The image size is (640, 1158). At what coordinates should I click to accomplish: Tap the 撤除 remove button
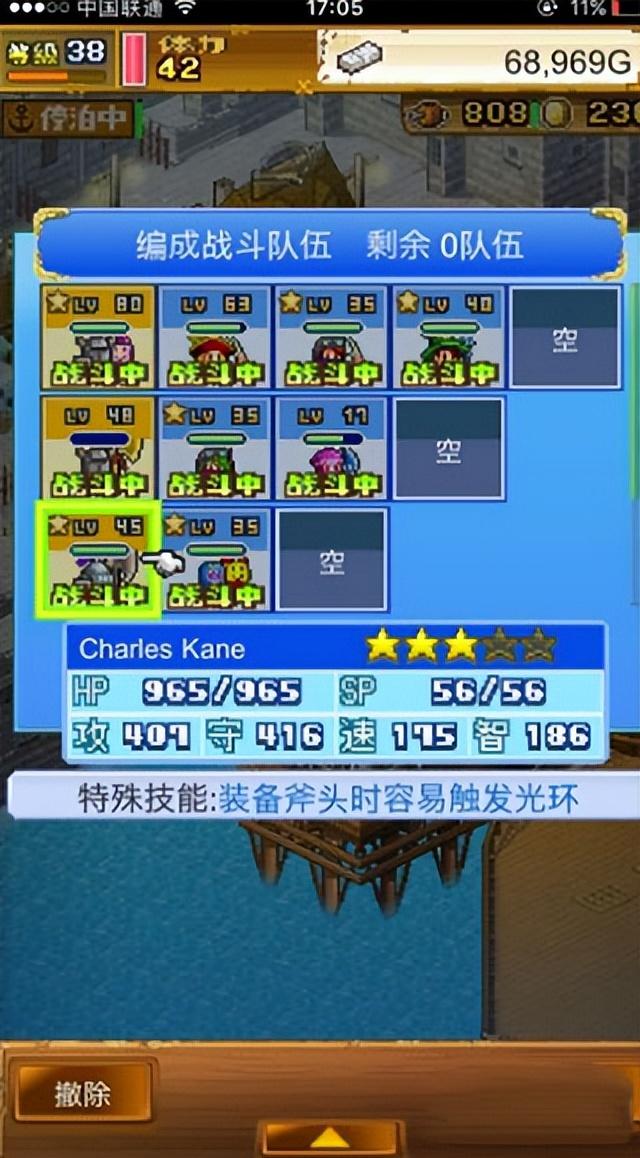pyautogui.click(x=84, y=1093)
